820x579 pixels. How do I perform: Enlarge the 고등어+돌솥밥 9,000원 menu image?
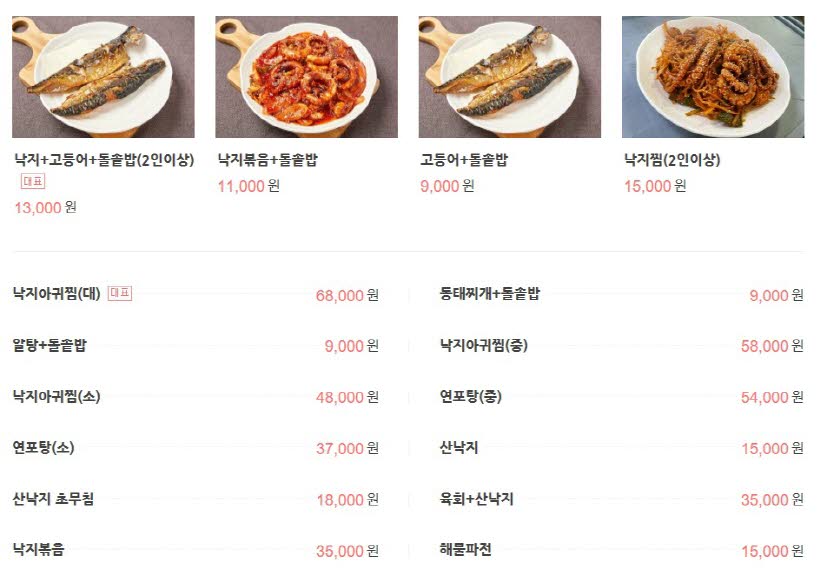coord(509,76)
